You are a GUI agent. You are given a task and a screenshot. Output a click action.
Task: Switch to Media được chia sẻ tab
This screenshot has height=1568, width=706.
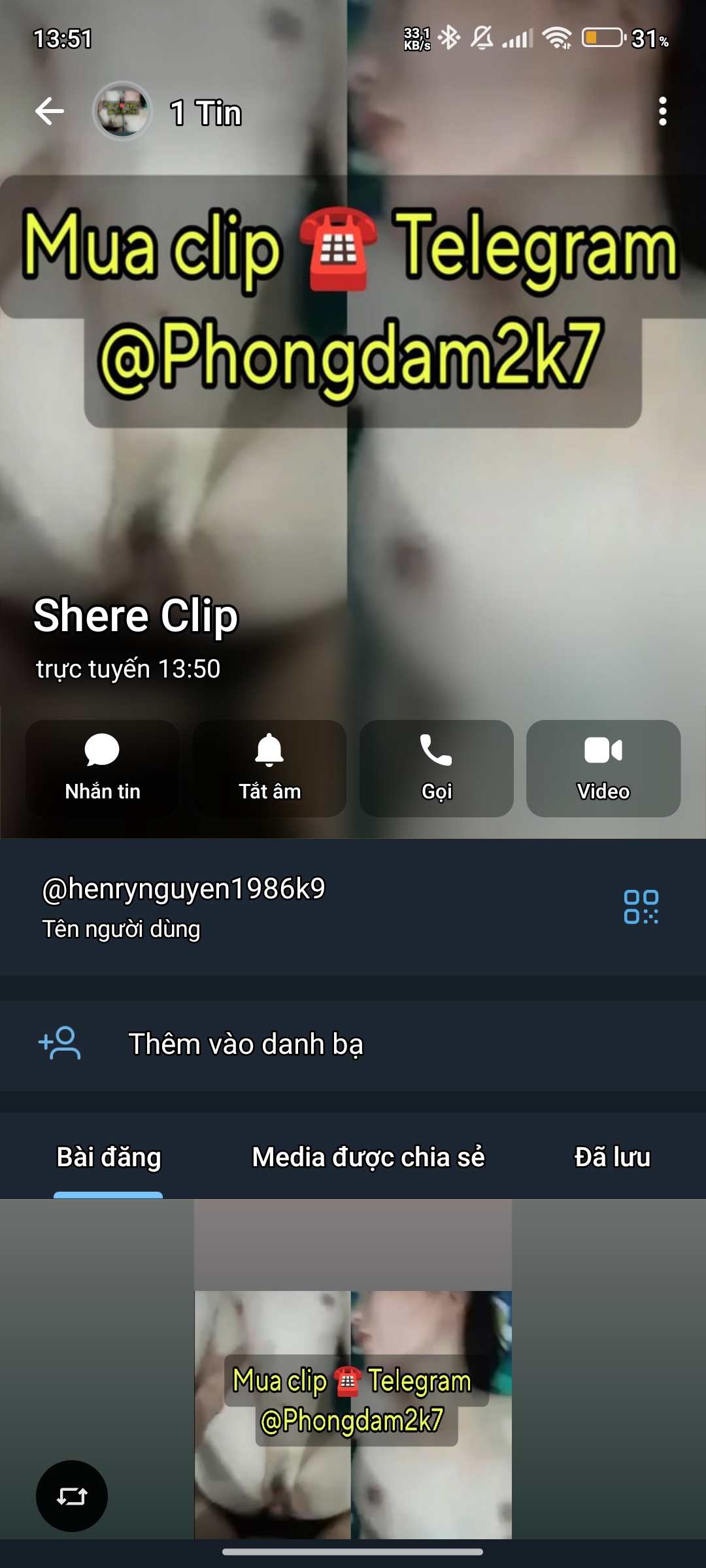point(368,1157)
